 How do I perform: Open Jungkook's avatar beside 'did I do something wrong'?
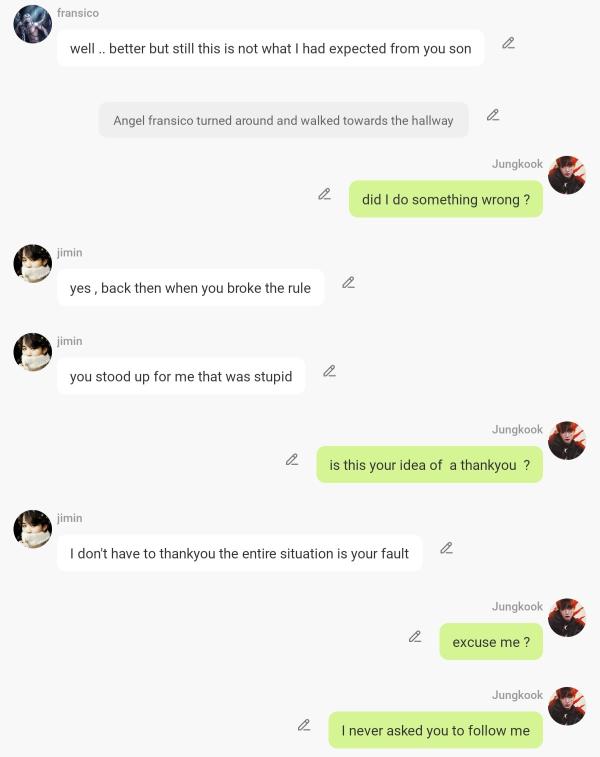pyautogui.click(x=567, y=175)
